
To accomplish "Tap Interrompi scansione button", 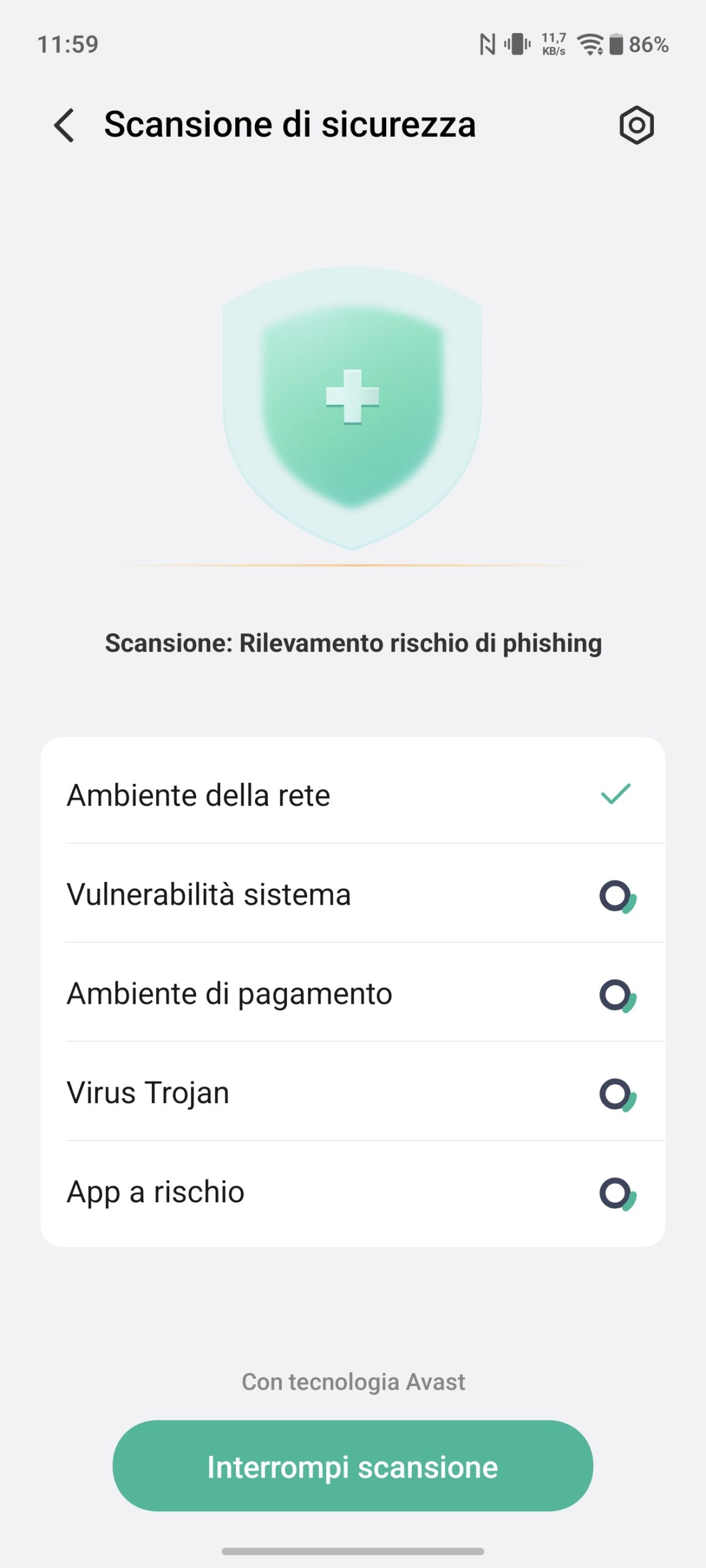I will pyautogui.click(x=352, y=1466).
